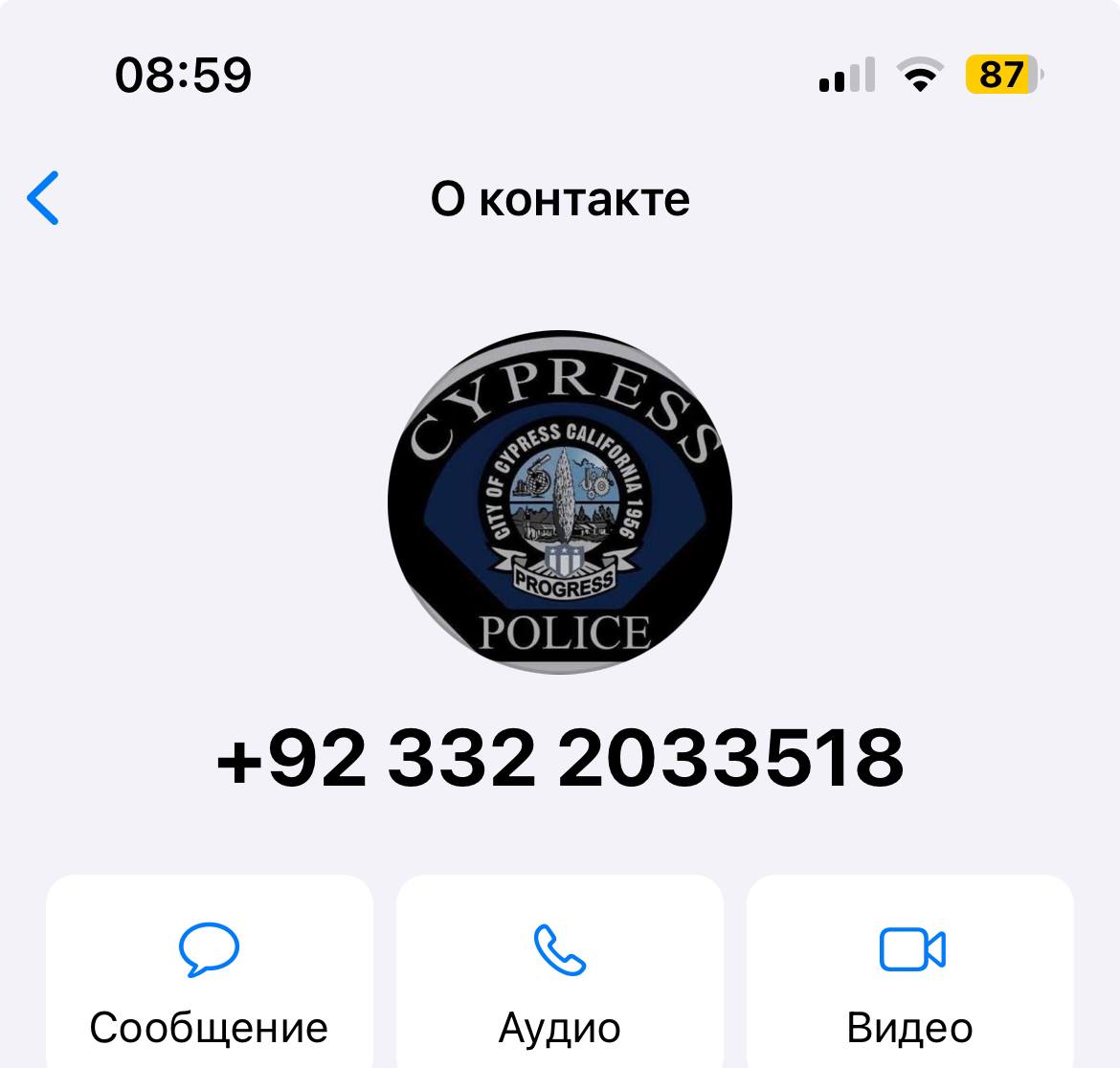
Task: Open the Cypress Police profile photo
Action: tap(560, 502)
